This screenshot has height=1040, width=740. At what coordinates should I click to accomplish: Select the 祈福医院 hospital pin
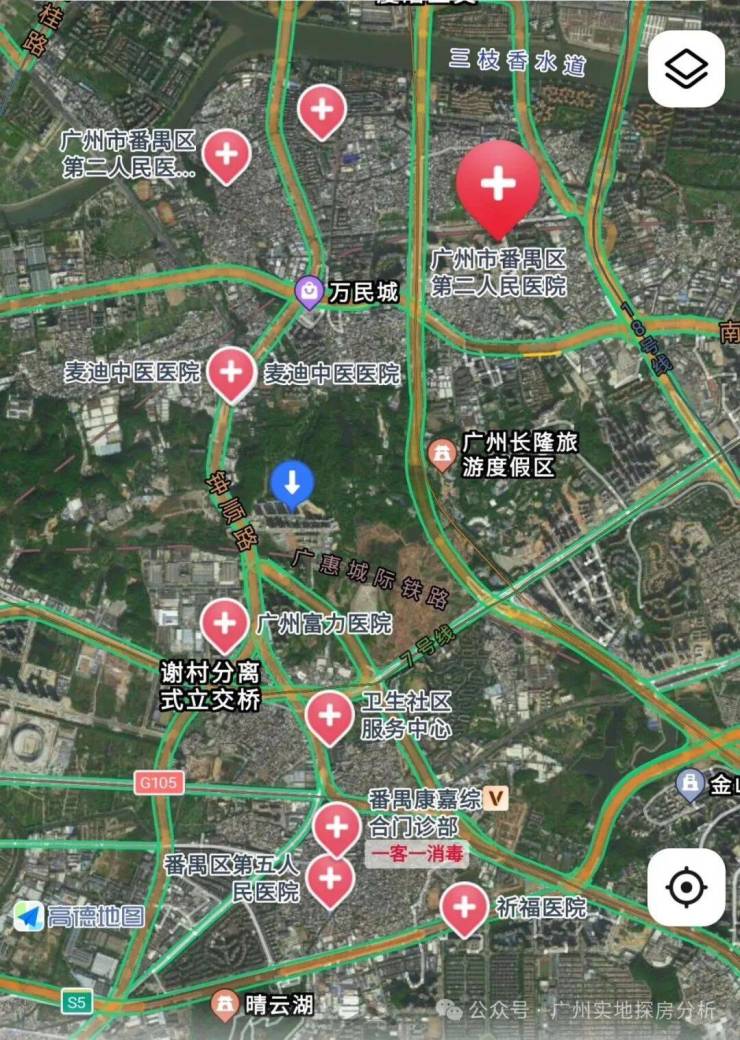pos(464,908)
